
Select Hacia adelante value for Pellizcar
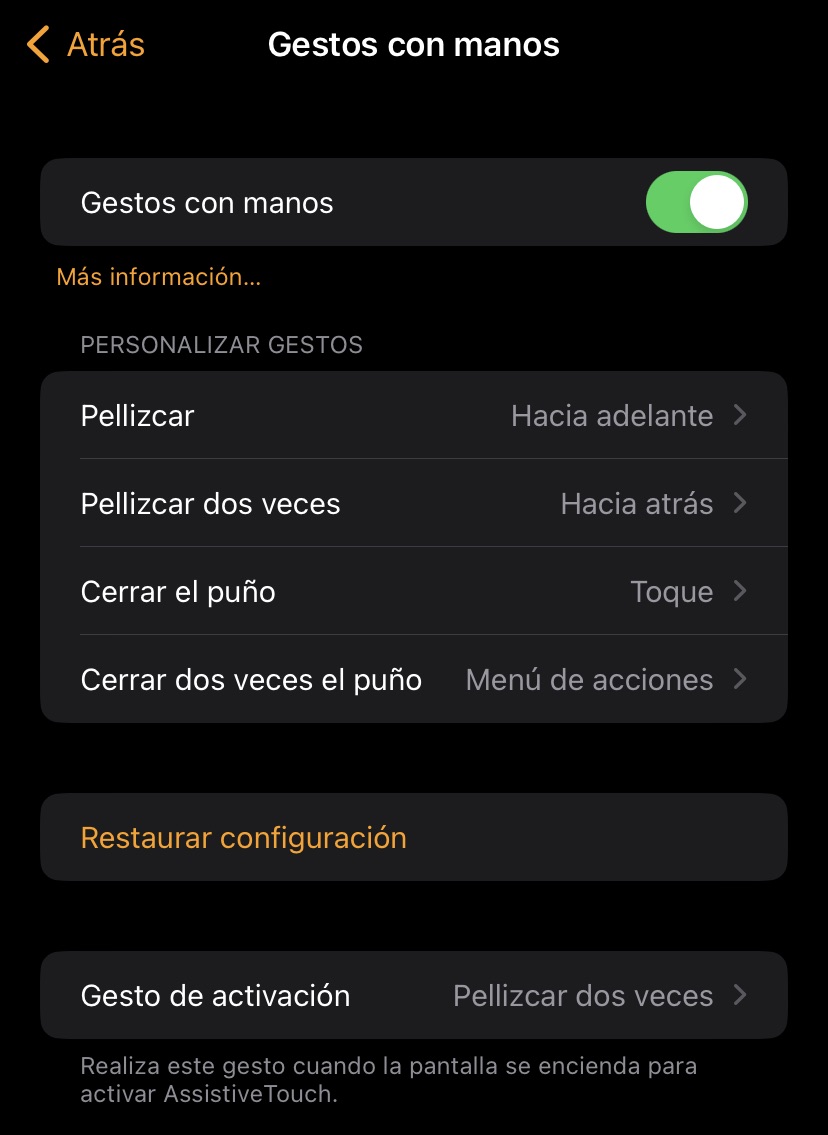point(612,415)
